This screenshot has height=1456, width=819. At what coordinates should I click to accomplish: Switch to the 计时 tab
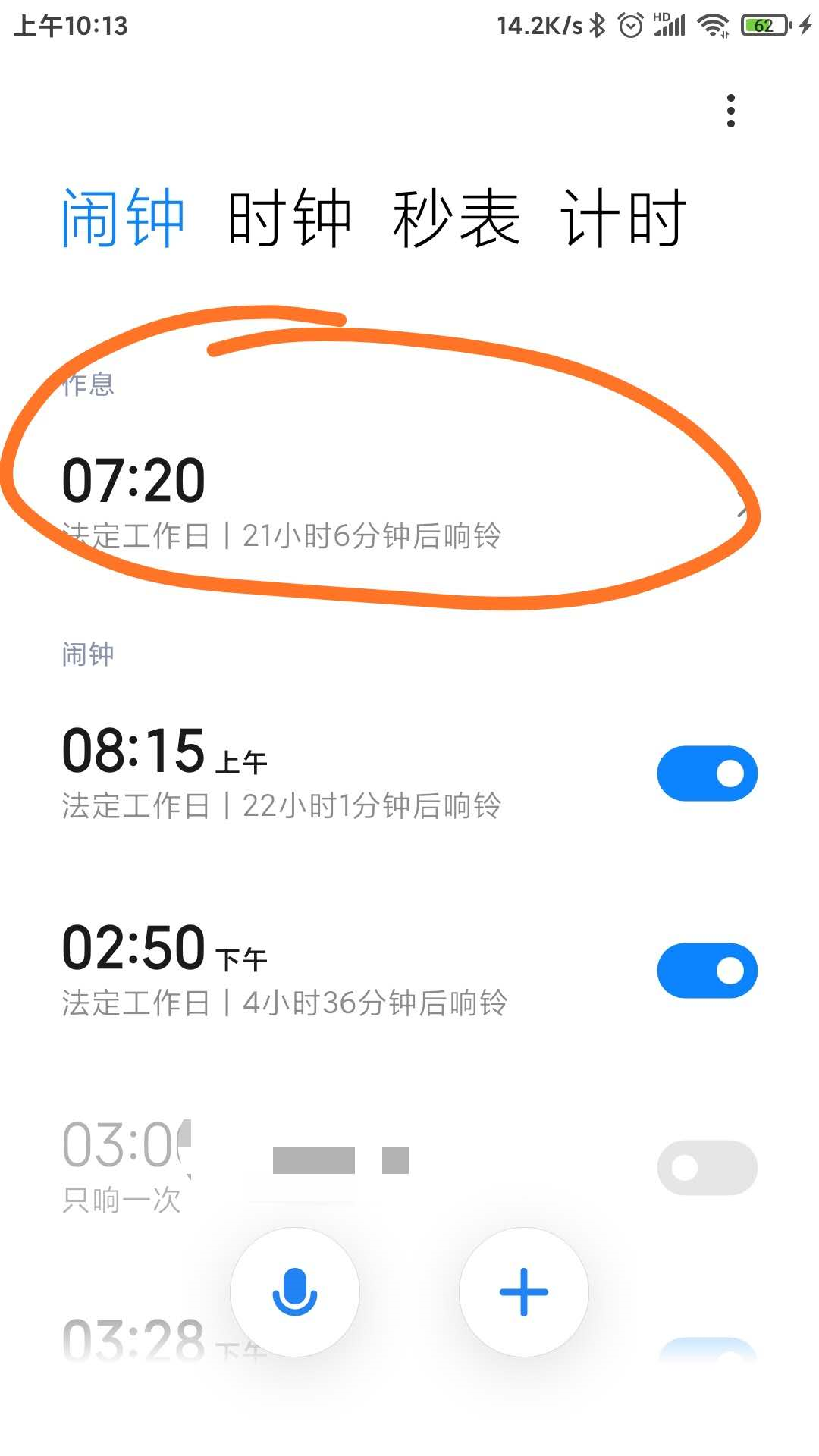click(623, 218)
